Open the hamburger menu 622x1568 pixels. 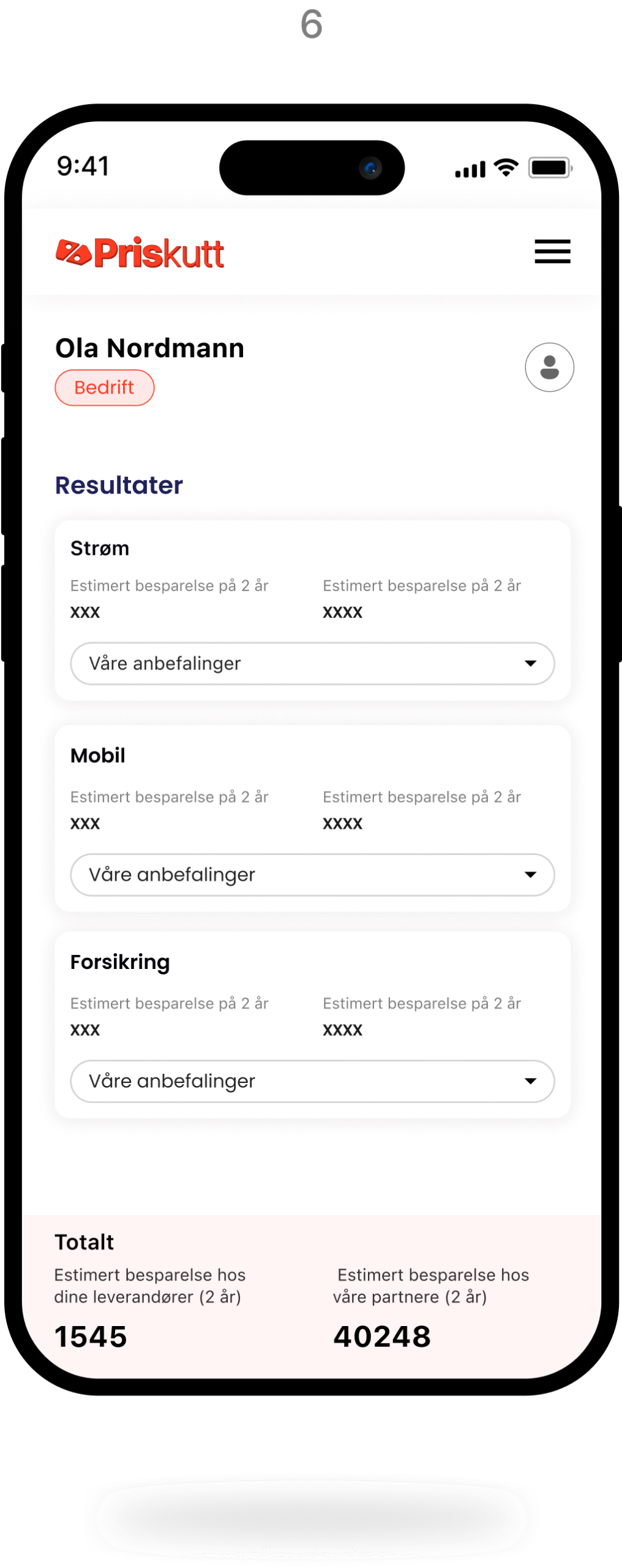pyautogui.click(x=552, y=252)
